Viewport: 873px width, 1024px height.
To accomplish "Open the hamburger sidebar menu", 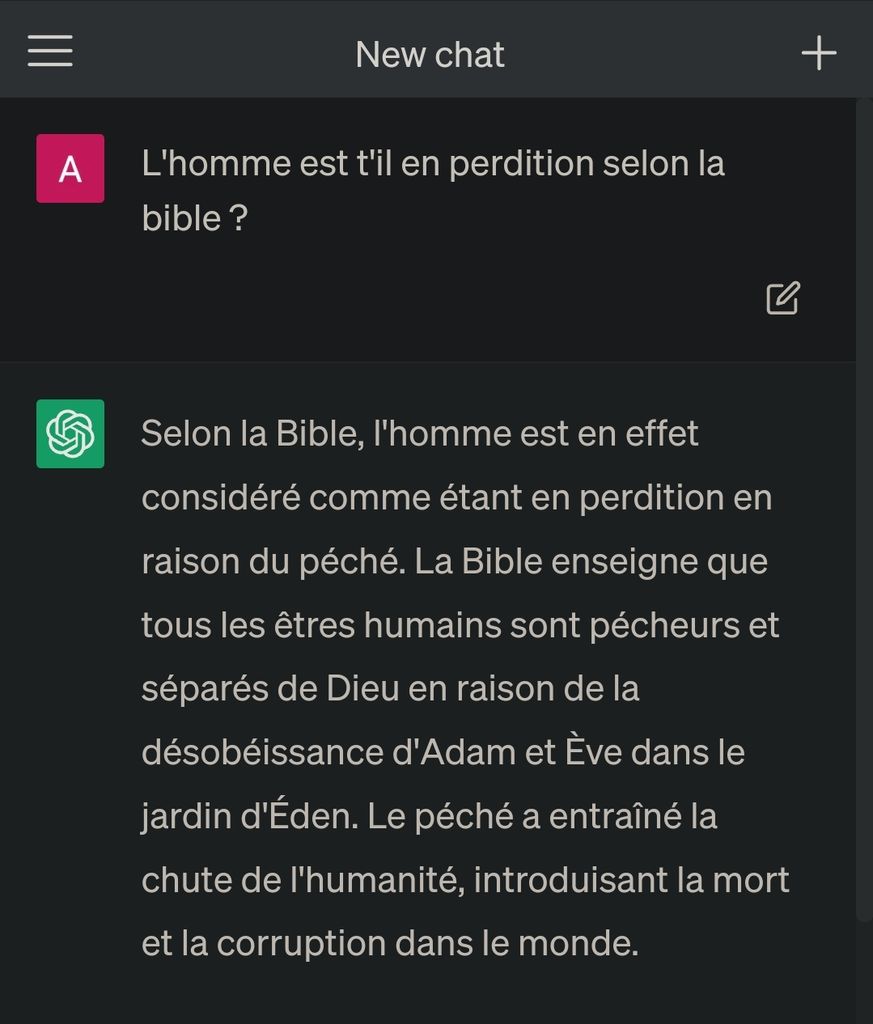I will pos(50,51).
